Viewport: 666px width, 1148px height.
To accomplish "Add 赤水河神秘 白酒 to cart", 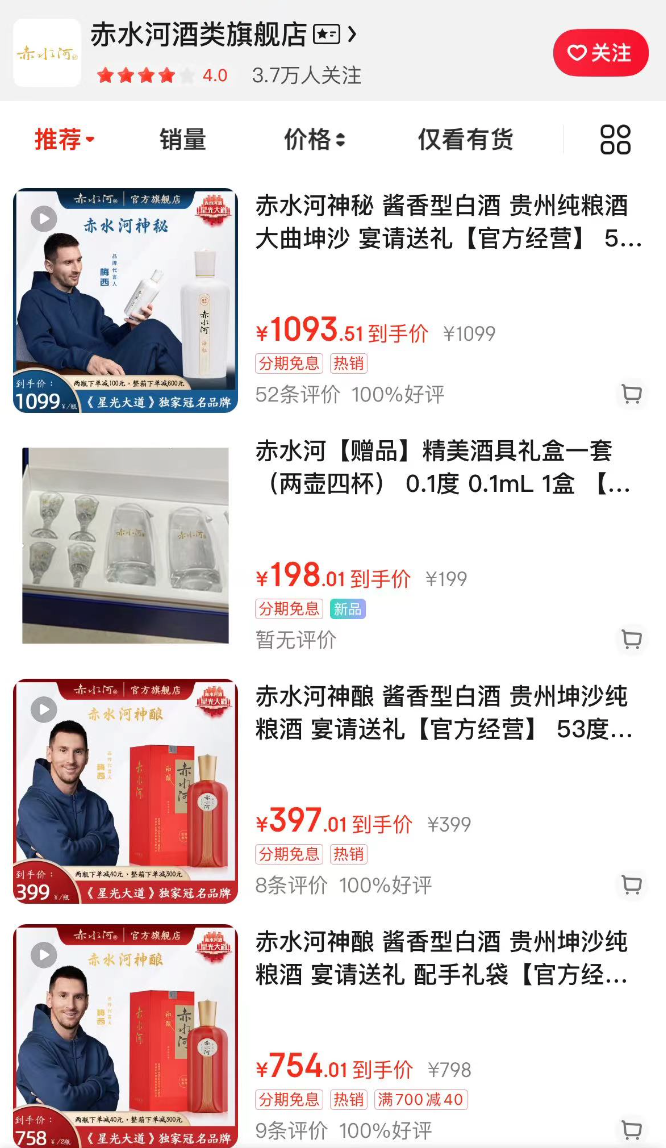I will [631, 394].
